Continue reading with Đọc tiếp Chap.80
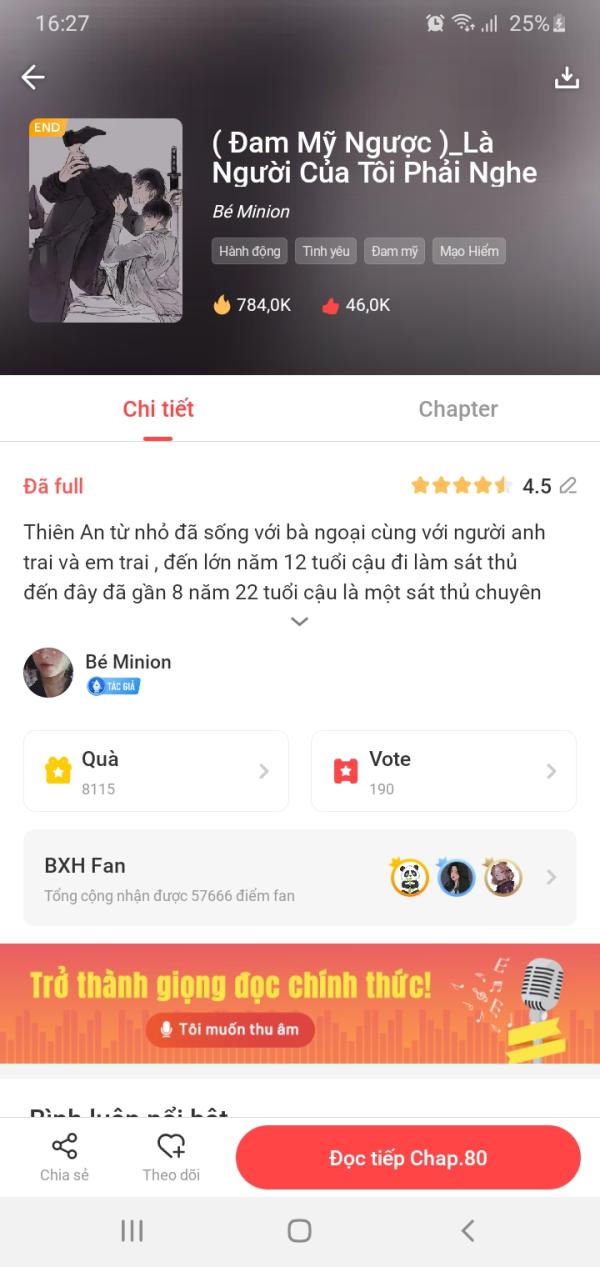This screenshot has width=600, height=1267. click(408, 1158)
